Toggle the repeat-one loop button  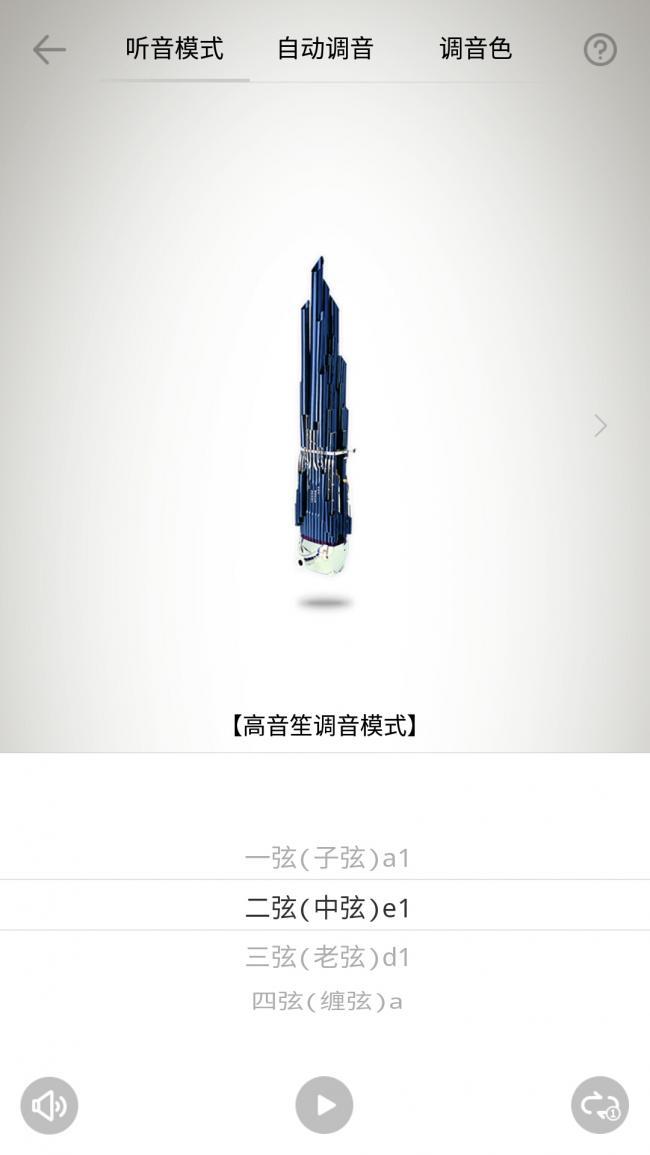[600, 1105]
